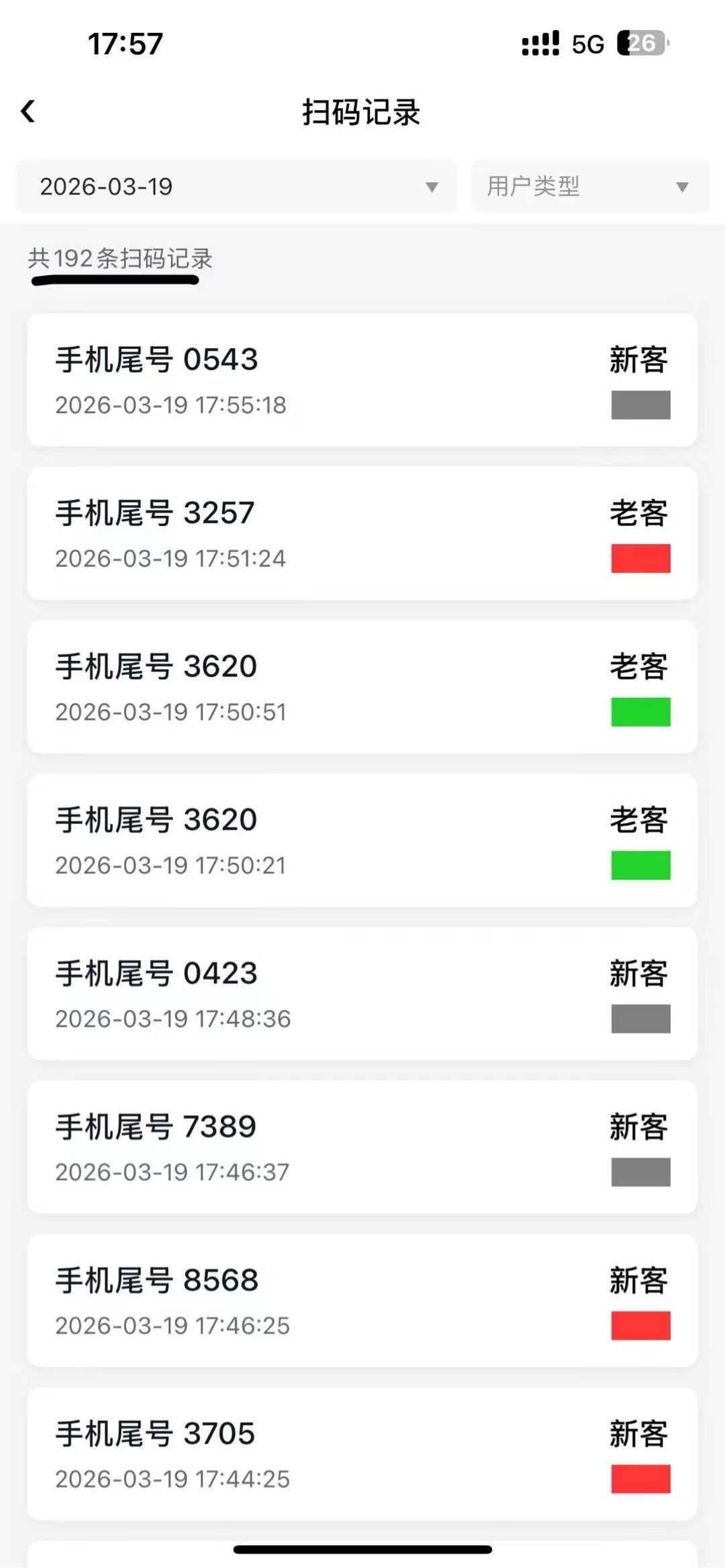Tap the clock showing 17:57
This screenshot has height=1568, width=725.
pyautogui.click(x=124, y=43)
